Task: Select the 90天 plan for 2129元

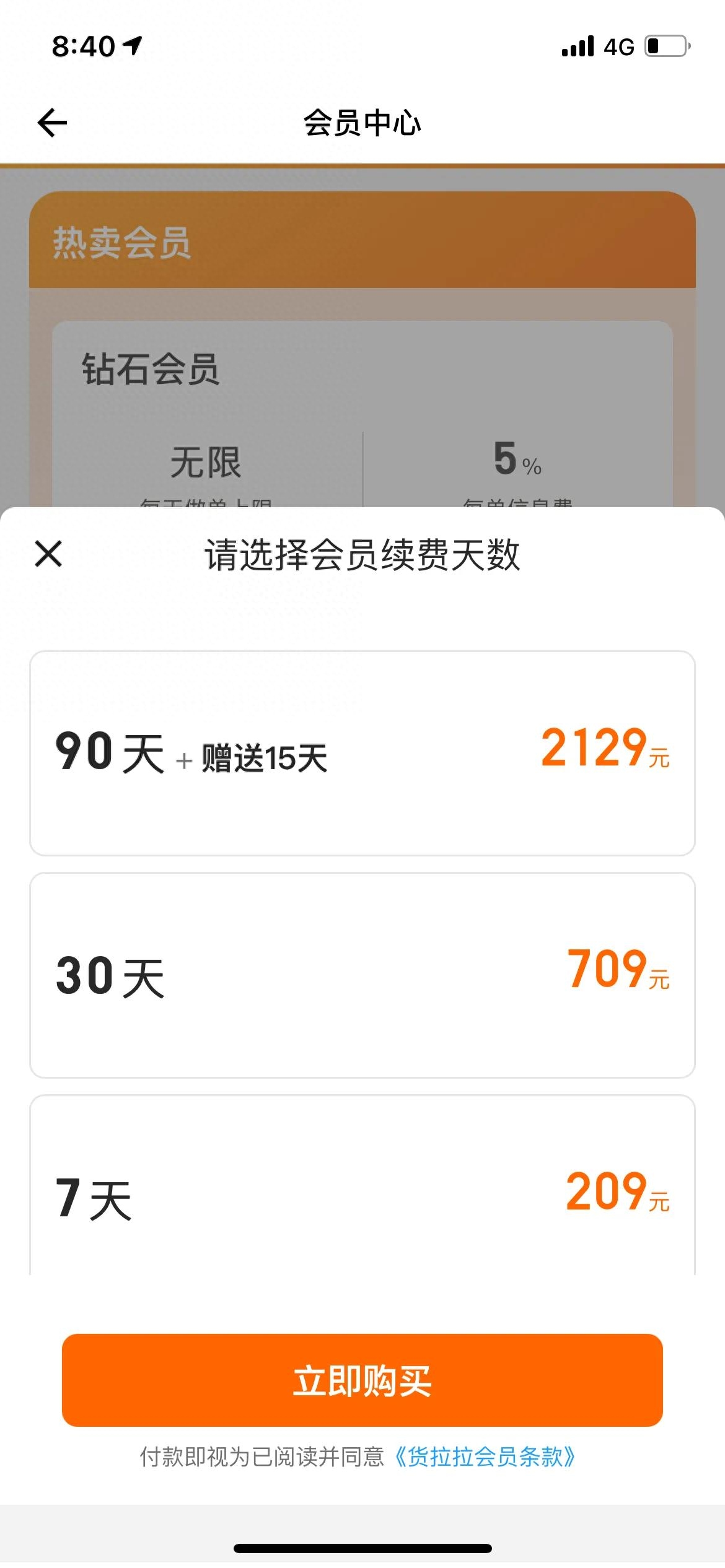Action: (362, 753)
